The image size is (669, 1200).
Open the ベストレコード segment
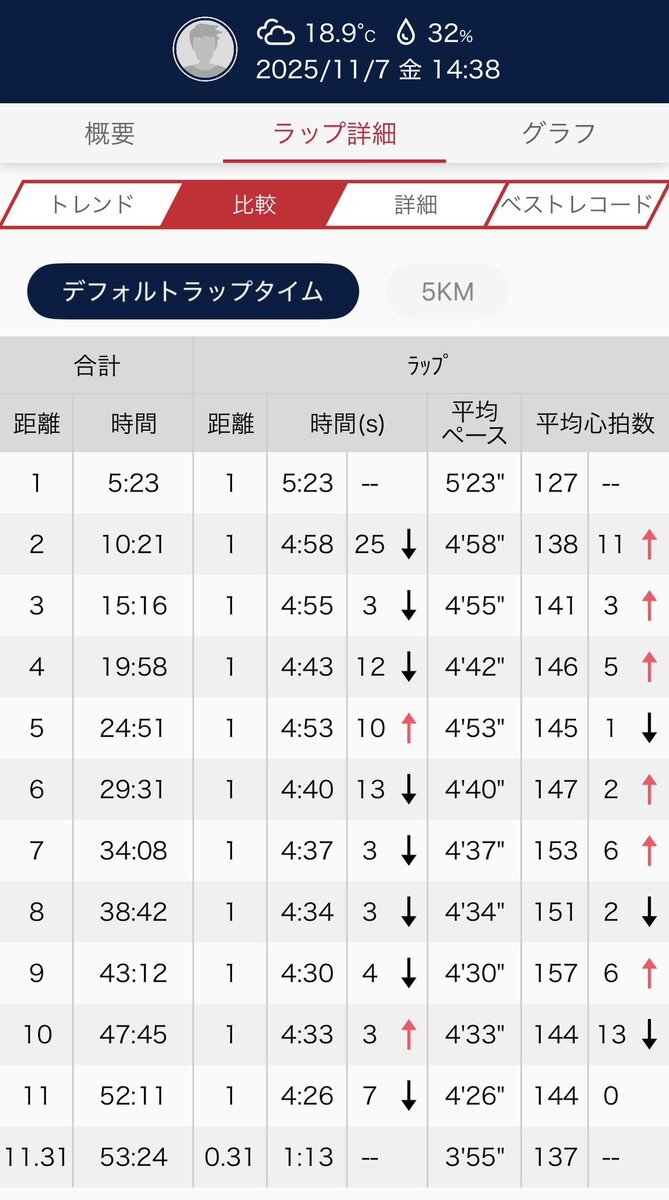click(x=576, y=205)
